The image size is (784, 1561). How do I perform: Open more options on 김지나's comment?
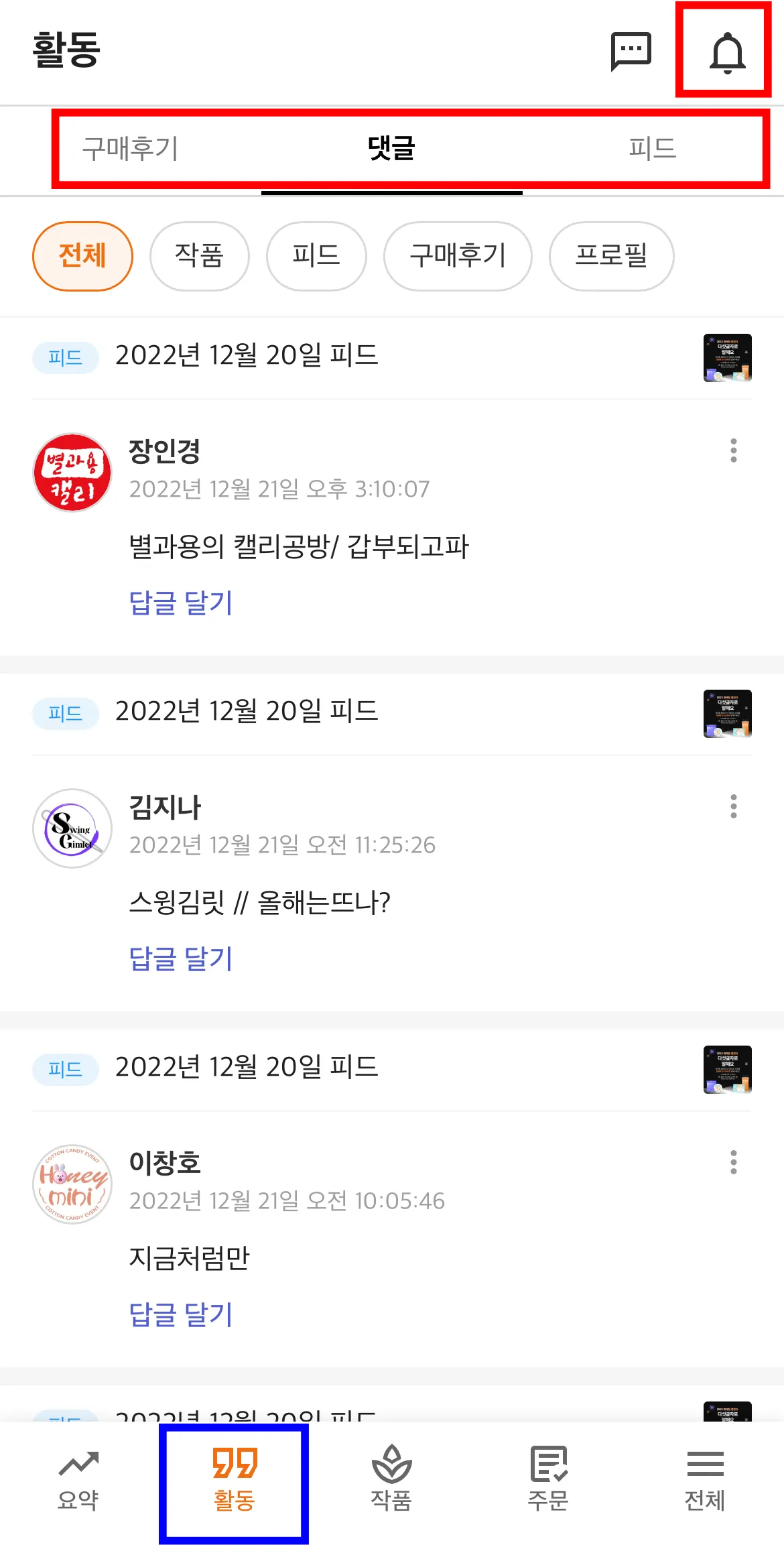[734, 806]
